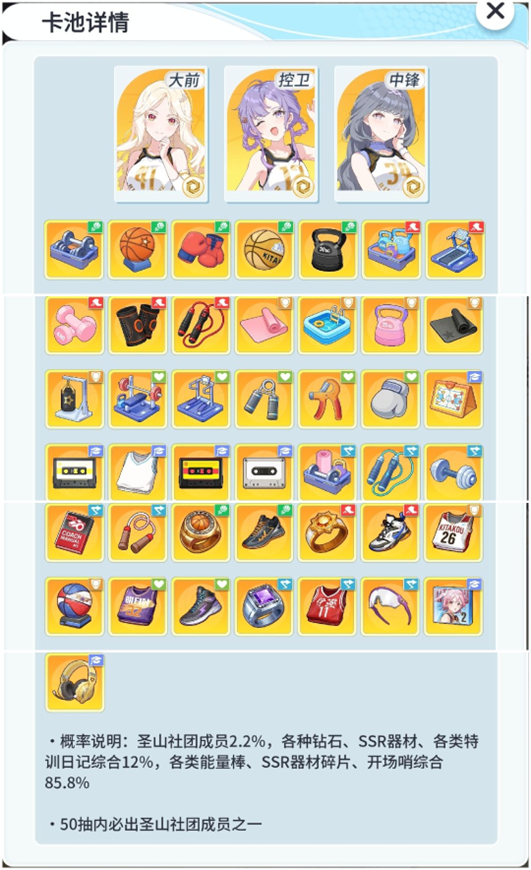
Task: View the punching bag item
Action: (74, 399)
